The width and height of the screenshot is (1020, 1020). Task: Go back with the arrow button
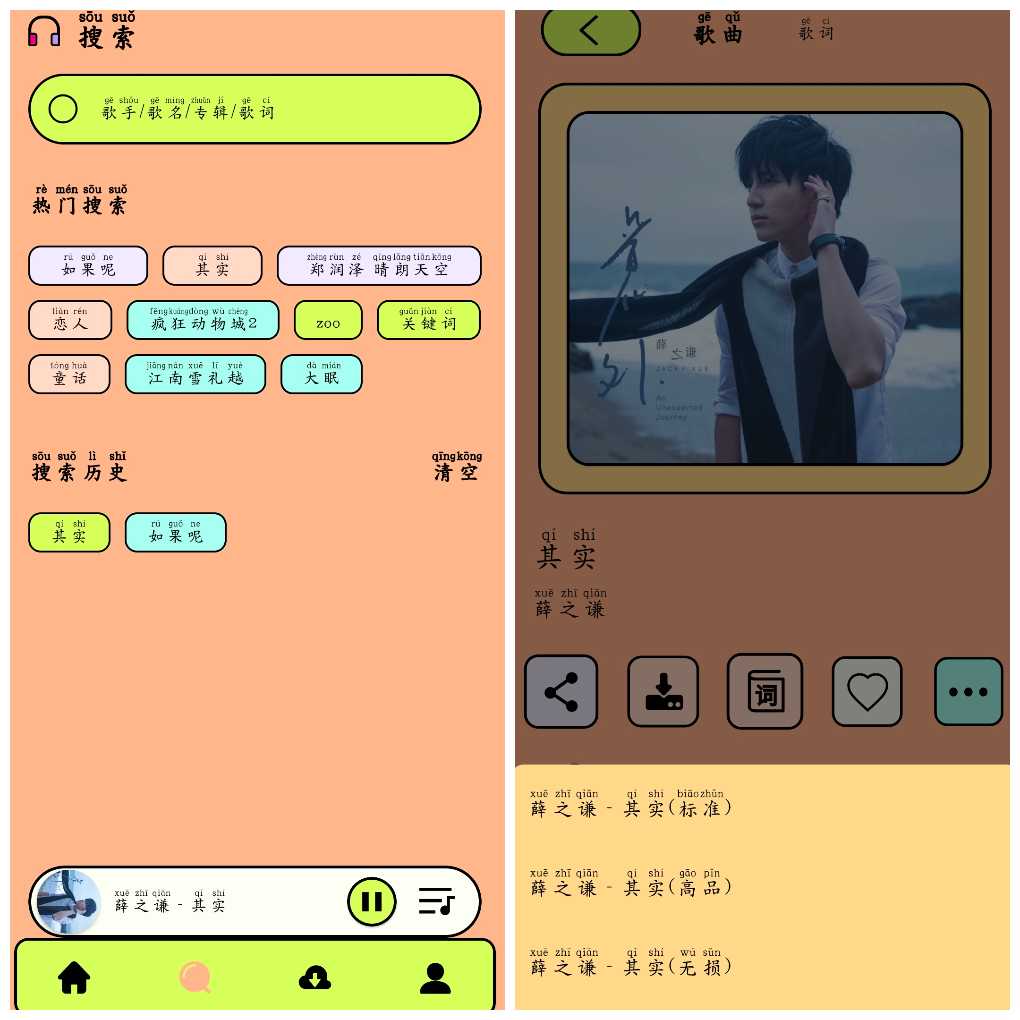[x=590, y=31]
